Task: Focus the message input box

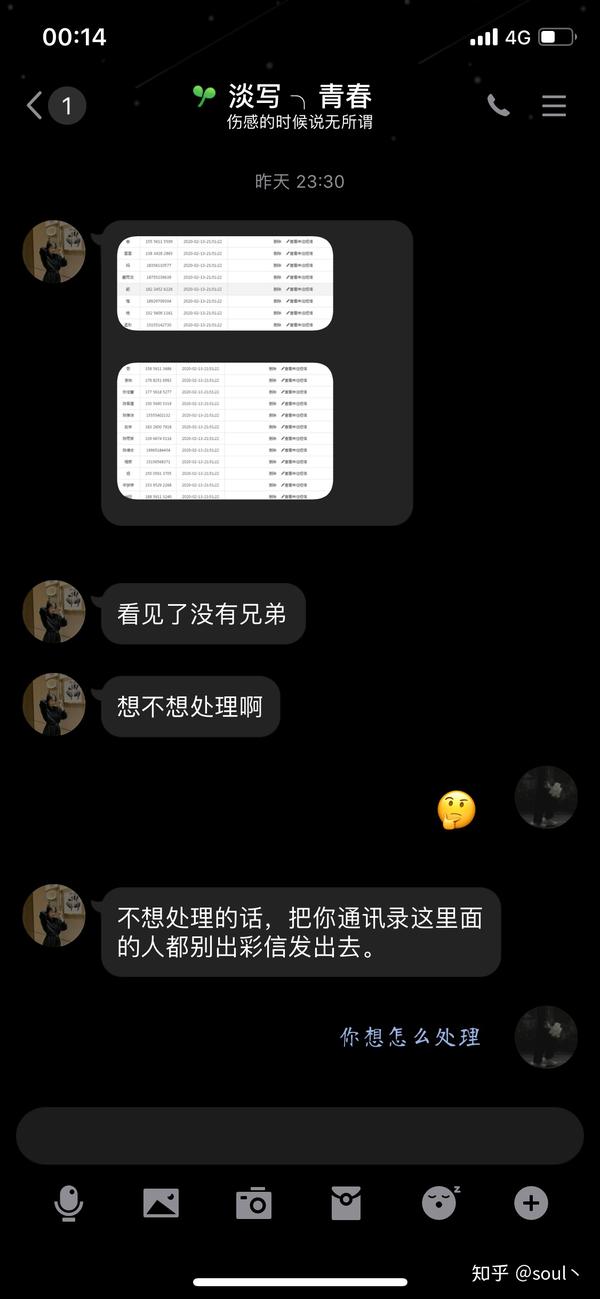Action: pos(300,1136)
